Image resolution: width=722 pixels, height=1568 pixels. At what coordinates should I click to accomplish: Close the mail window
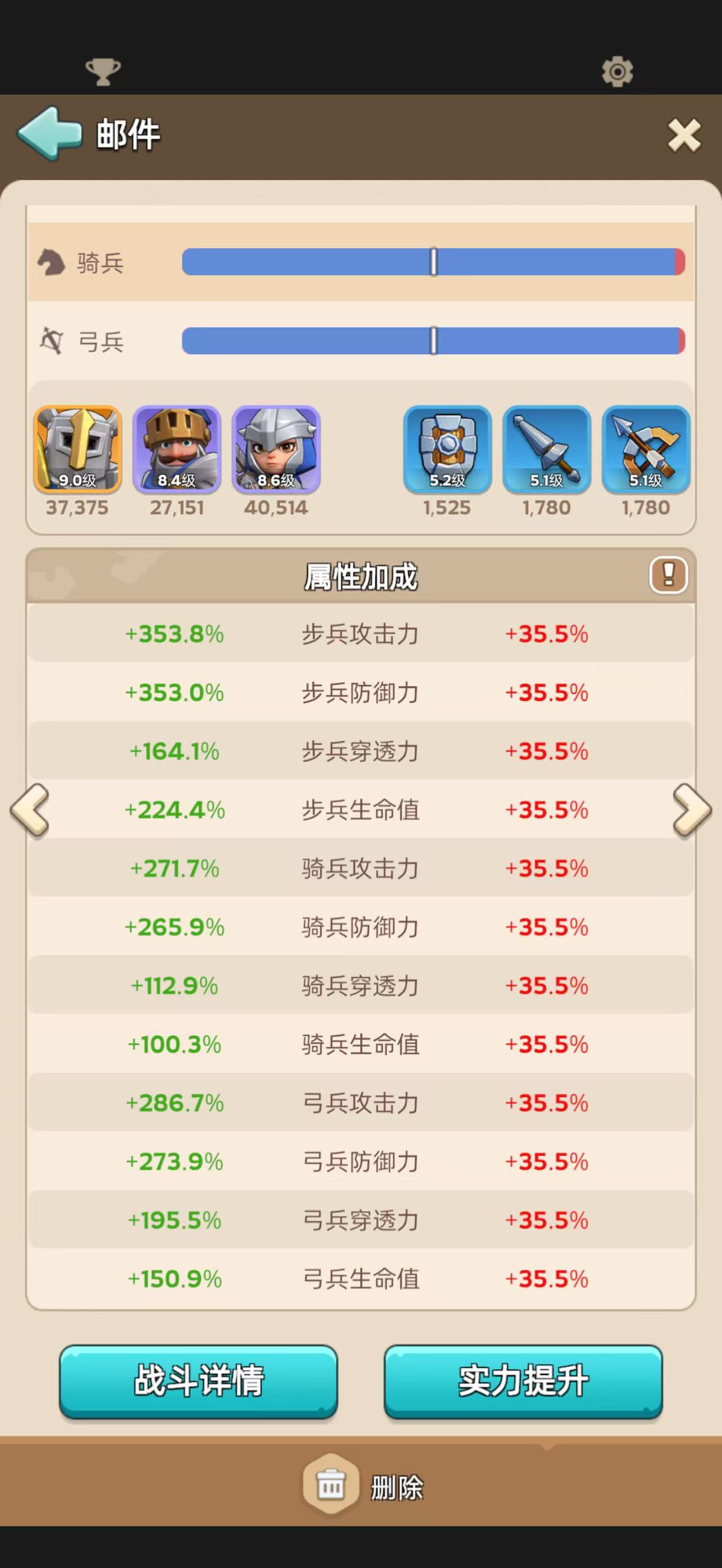[684, 135]
